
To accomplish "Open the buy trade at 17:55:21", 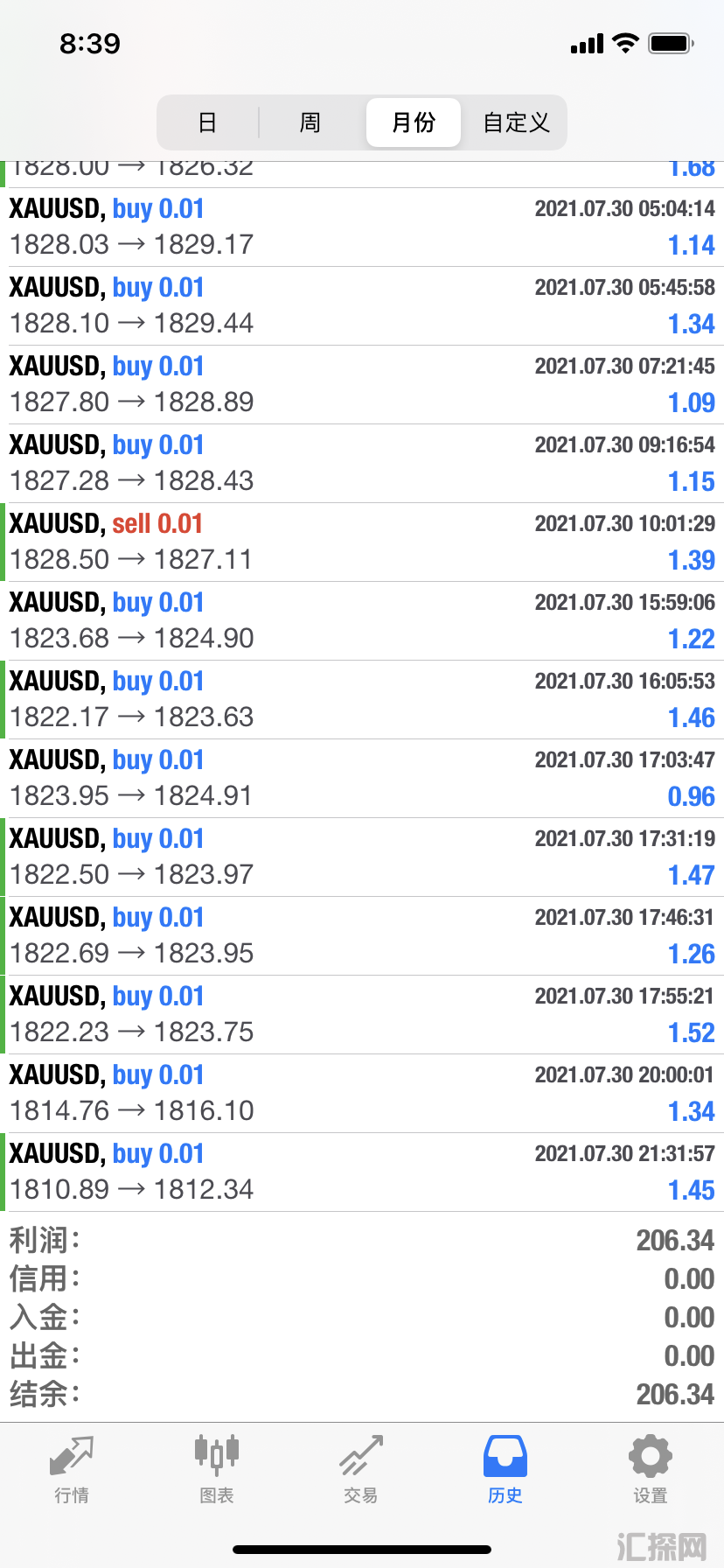I will tap(362, 1015).
